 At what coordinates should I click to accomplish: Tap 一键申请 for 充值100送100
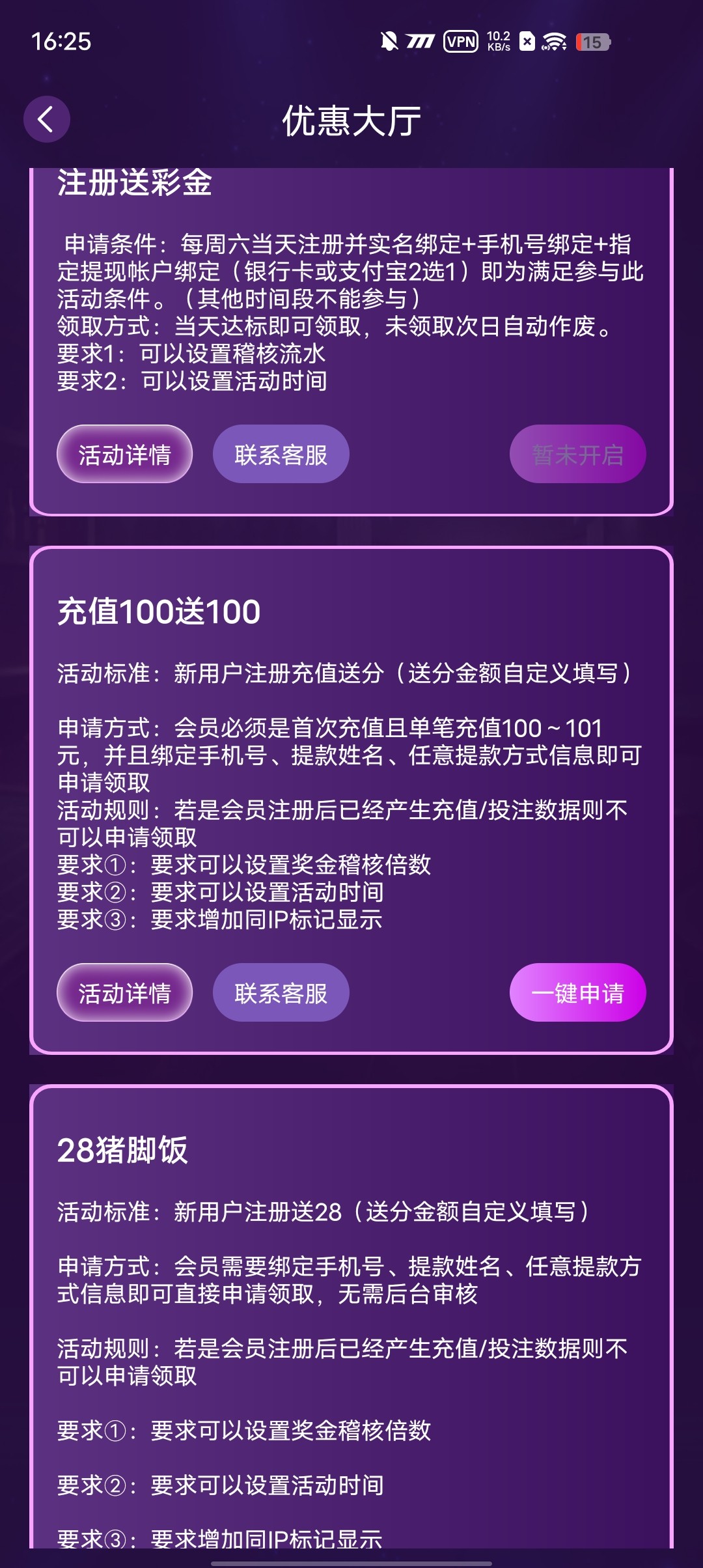[x=577, y=992]
